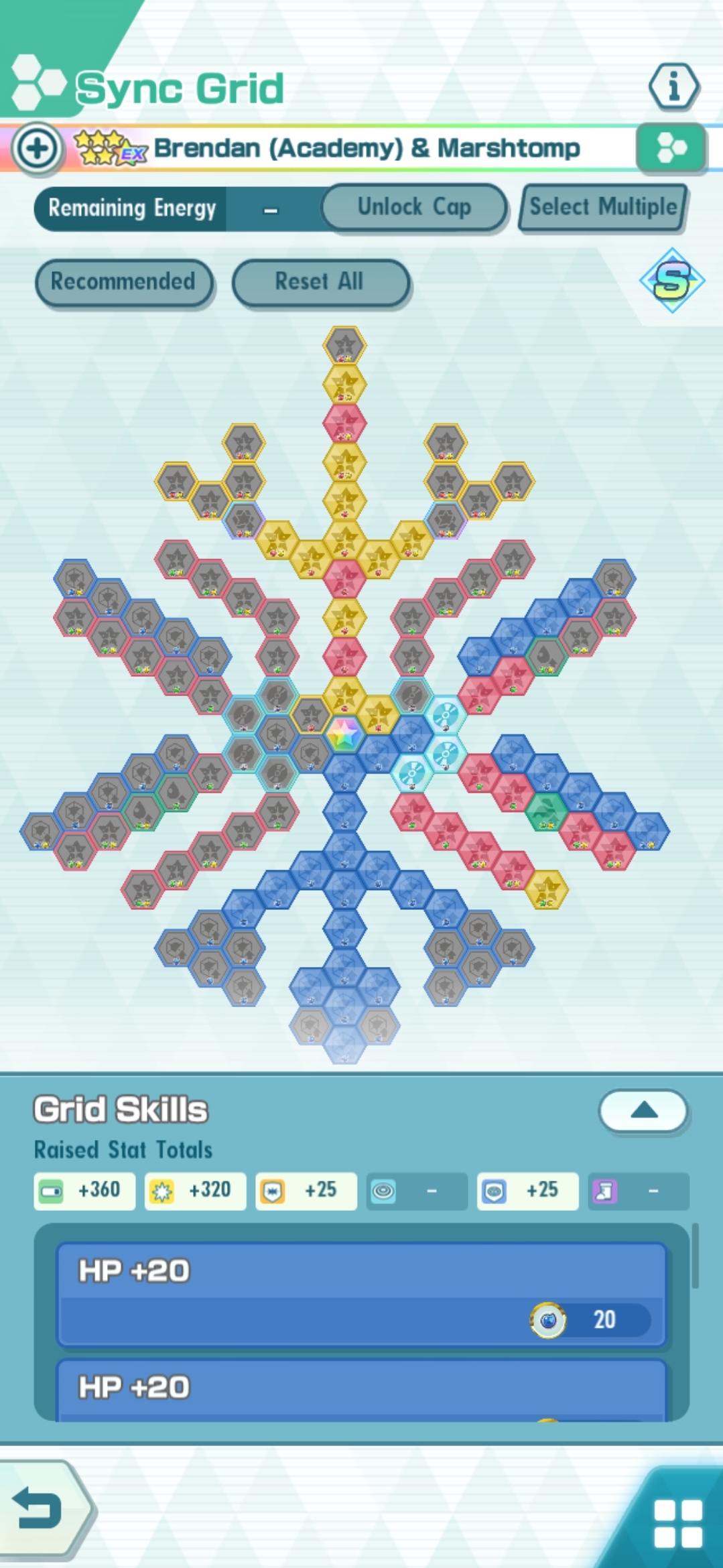Collapse the Grid Skills panel
The height and width of the screenshot is (1568, 723).
click(643, 1110)
